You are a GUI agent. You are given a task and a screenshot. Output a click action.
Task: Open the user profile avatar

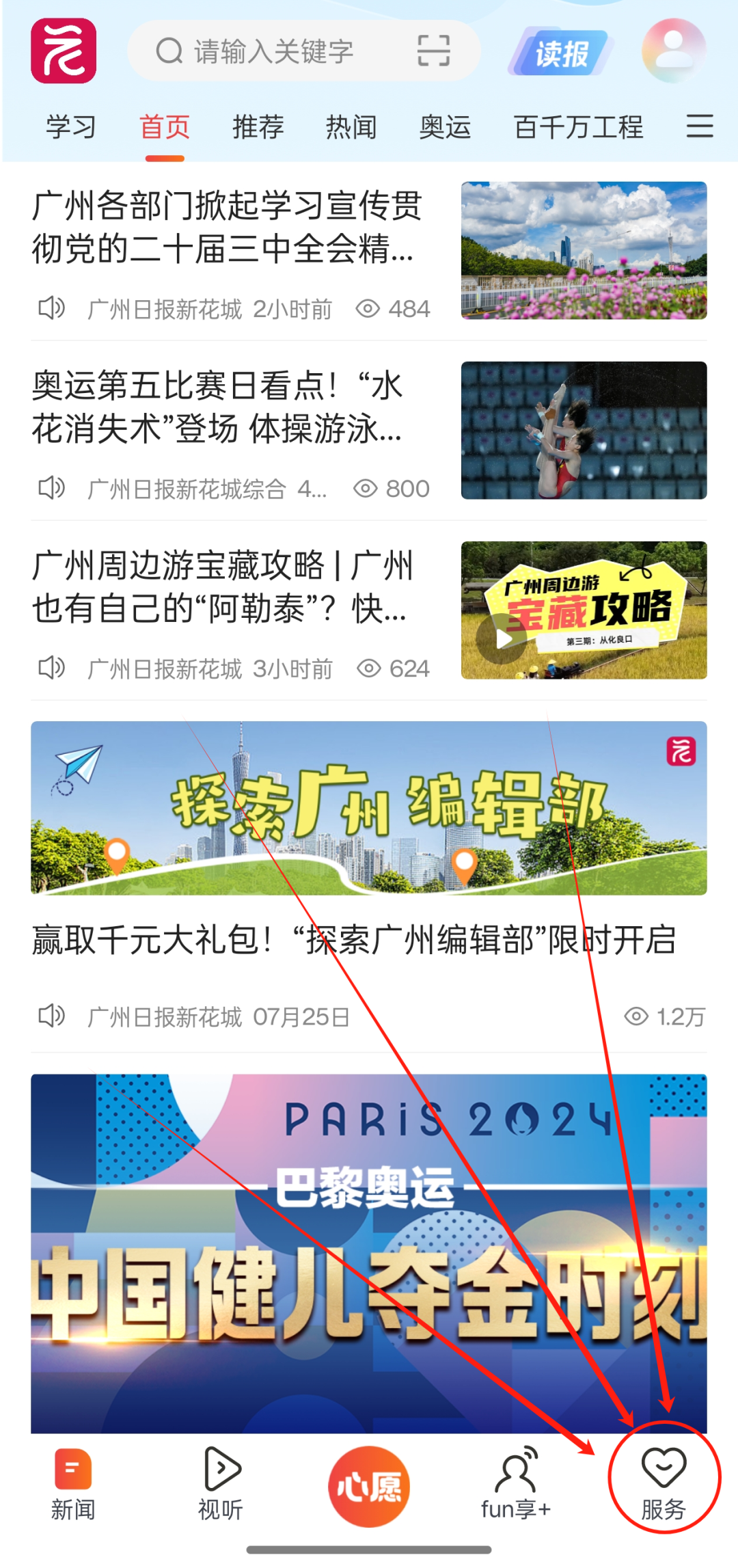click(673, 51)
